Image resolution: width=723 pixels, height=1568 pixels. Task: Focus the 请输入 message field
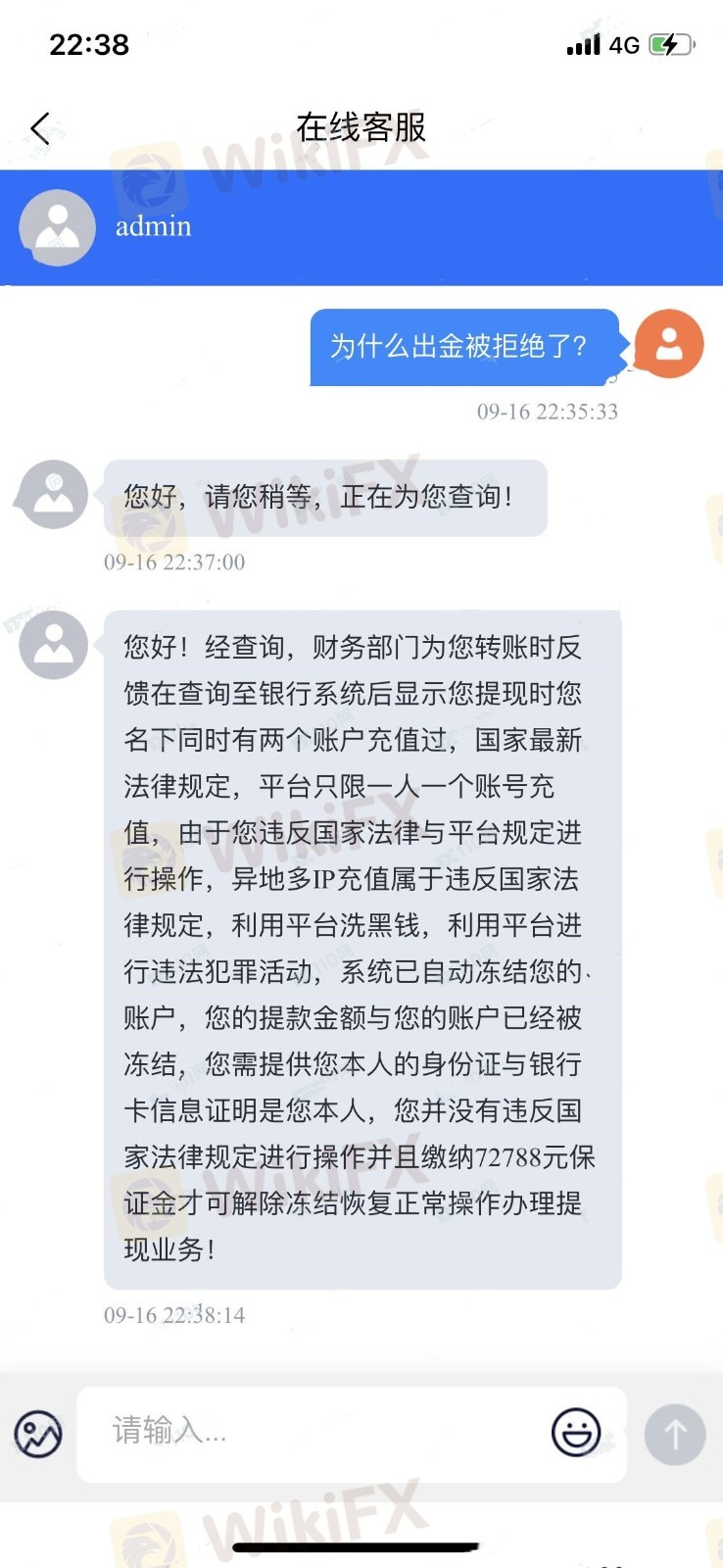(313, 1433)
